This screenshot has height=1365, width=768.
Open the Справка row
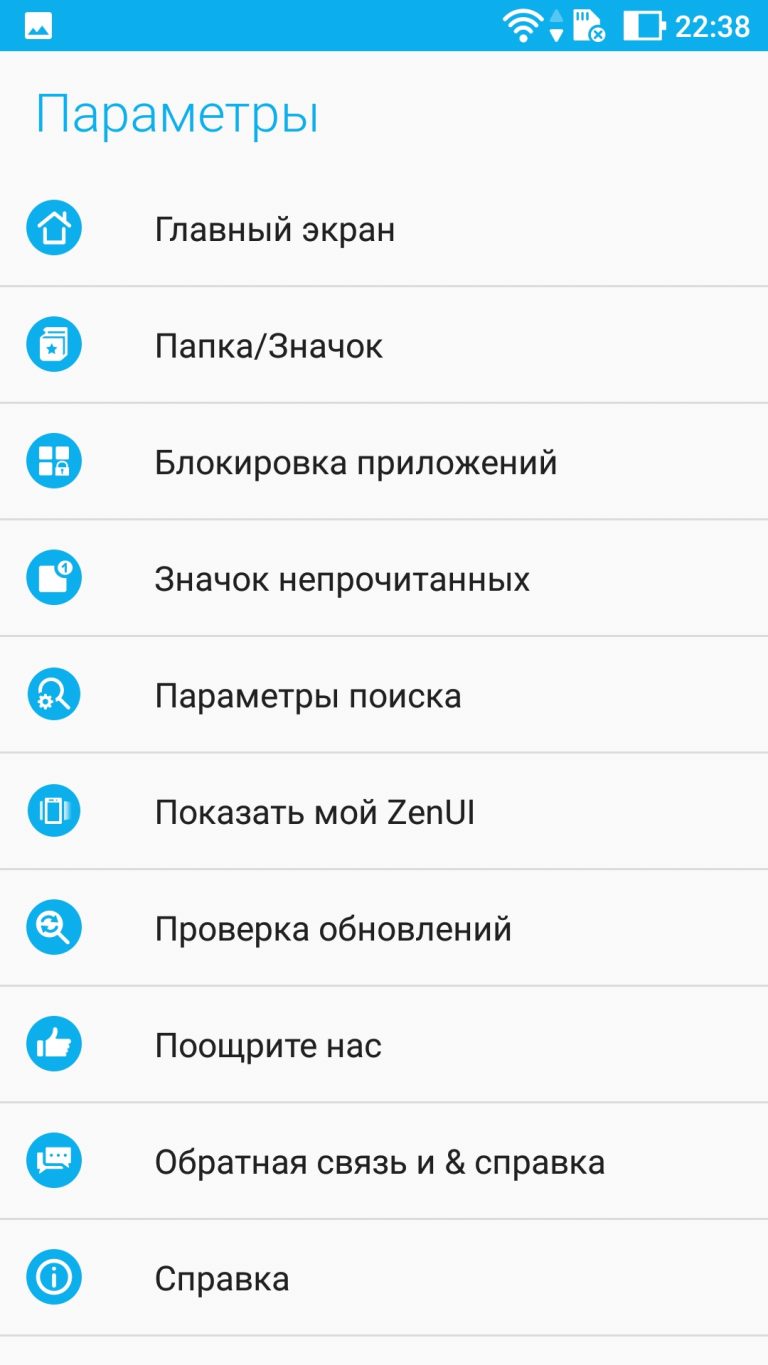point(384,1278)
